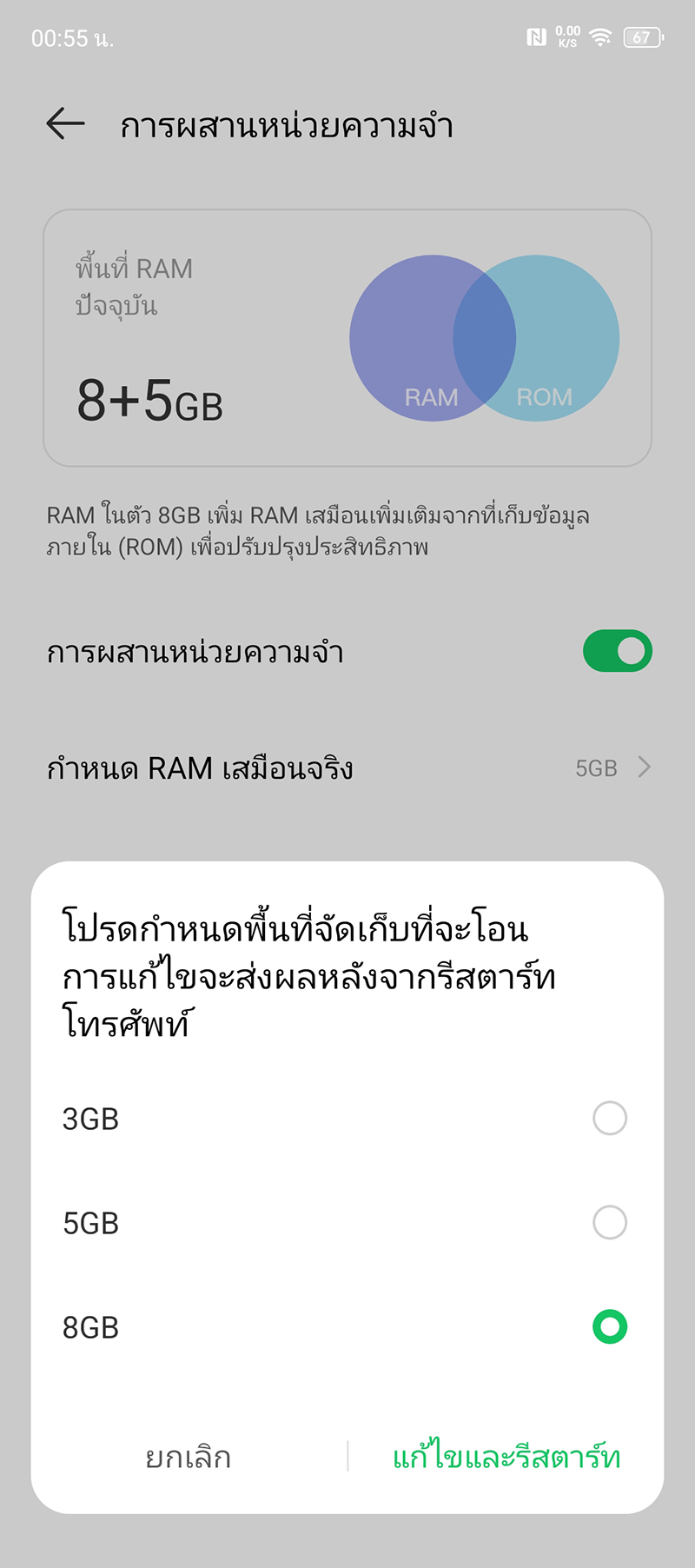This screenshot has height=1568, width=695.
Task: Tap ยกเลิก to cancel the dialog
Action: pyautogui.click(x=189, y=1457)
